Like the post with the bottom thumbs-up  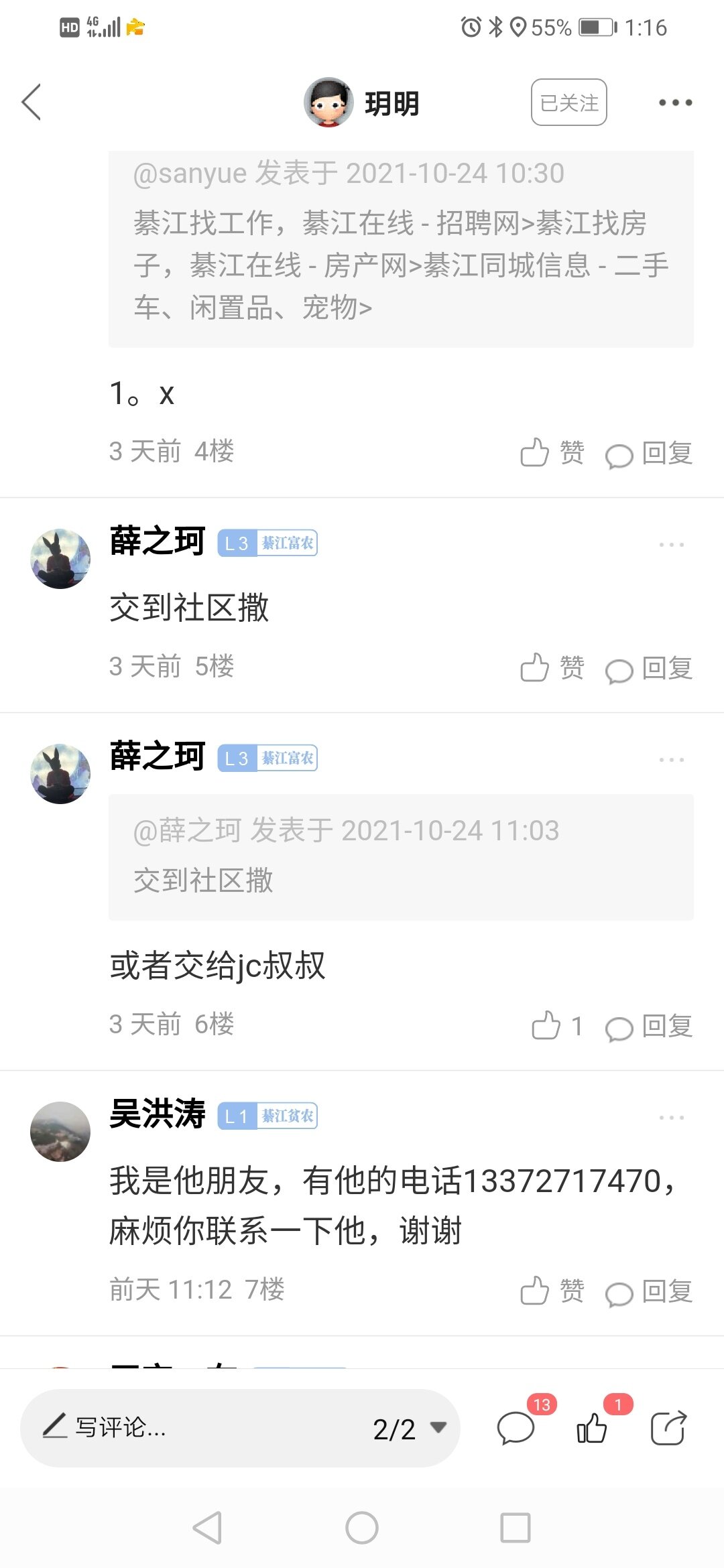pos(593,1427)
